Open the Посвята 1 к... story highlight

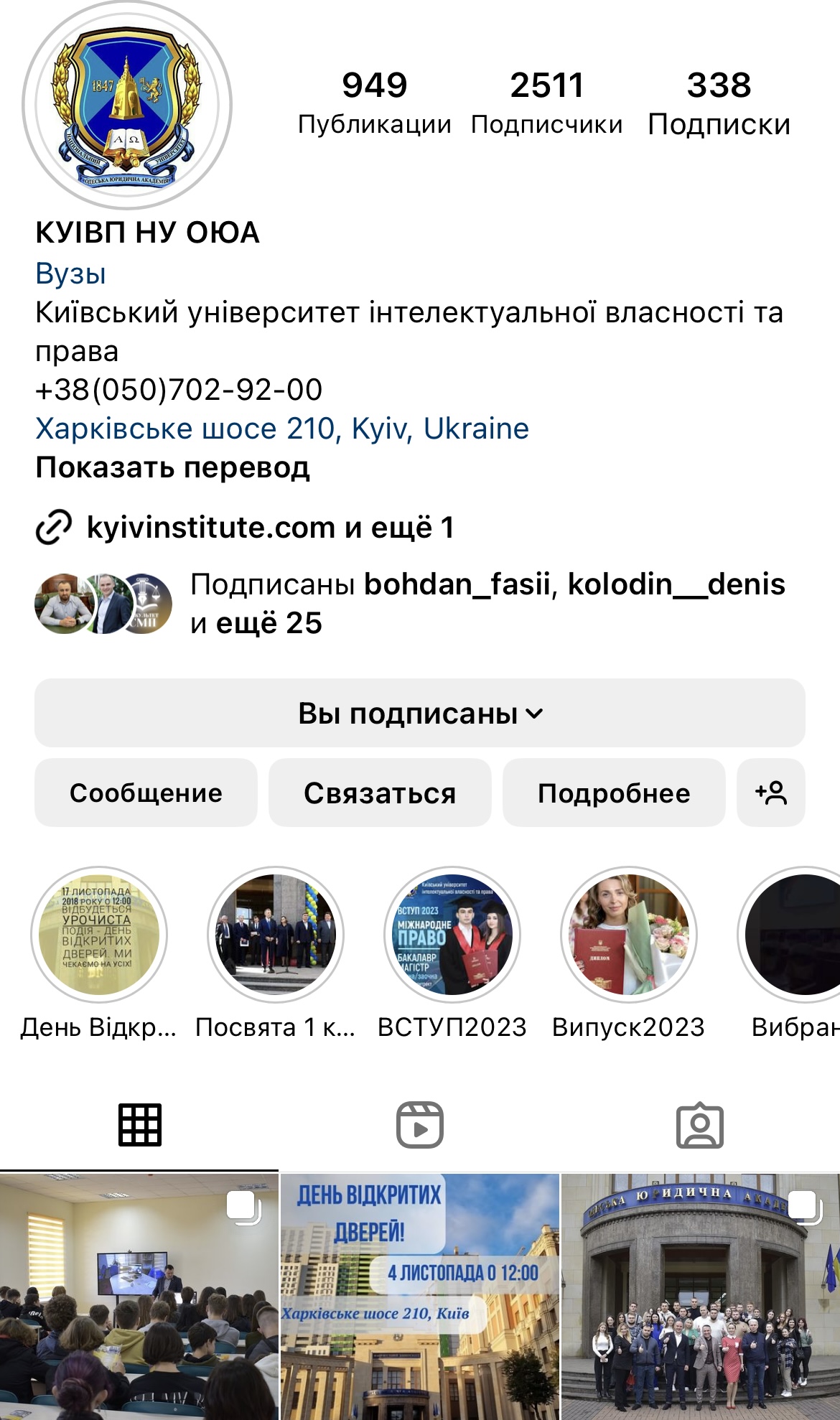tap(276, 934)
